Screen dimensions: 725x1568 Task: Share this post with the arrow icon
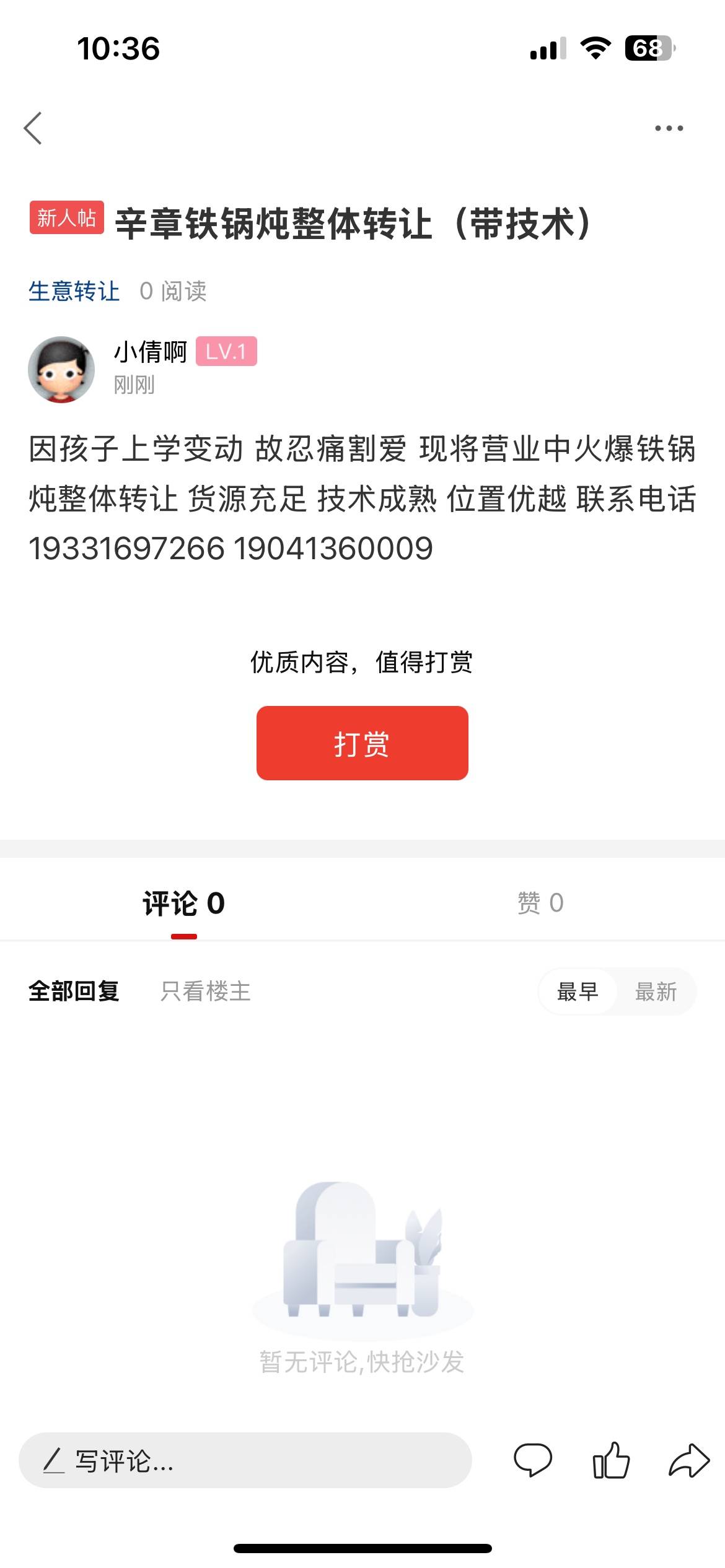pos(689,1460)
